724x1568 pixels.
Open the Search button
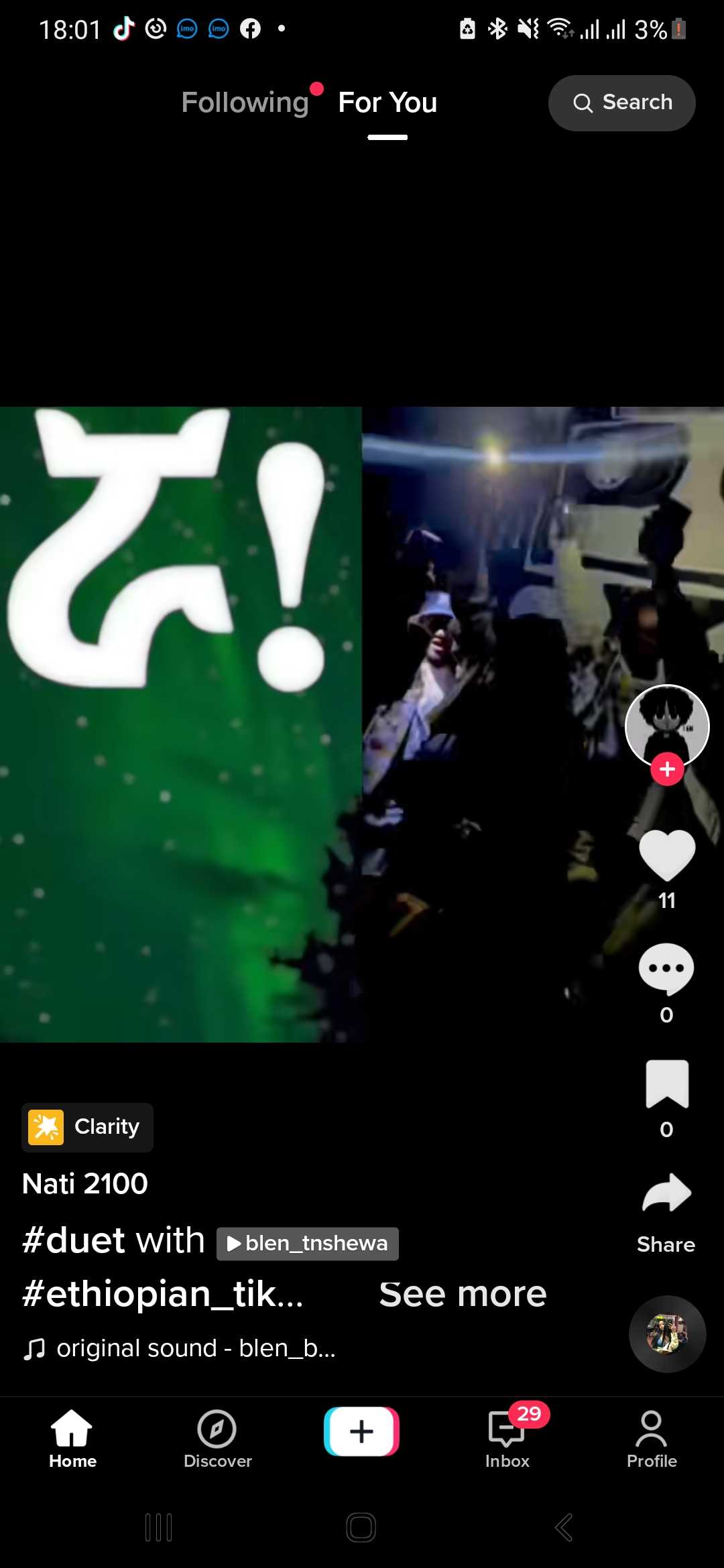click(621, 103)
